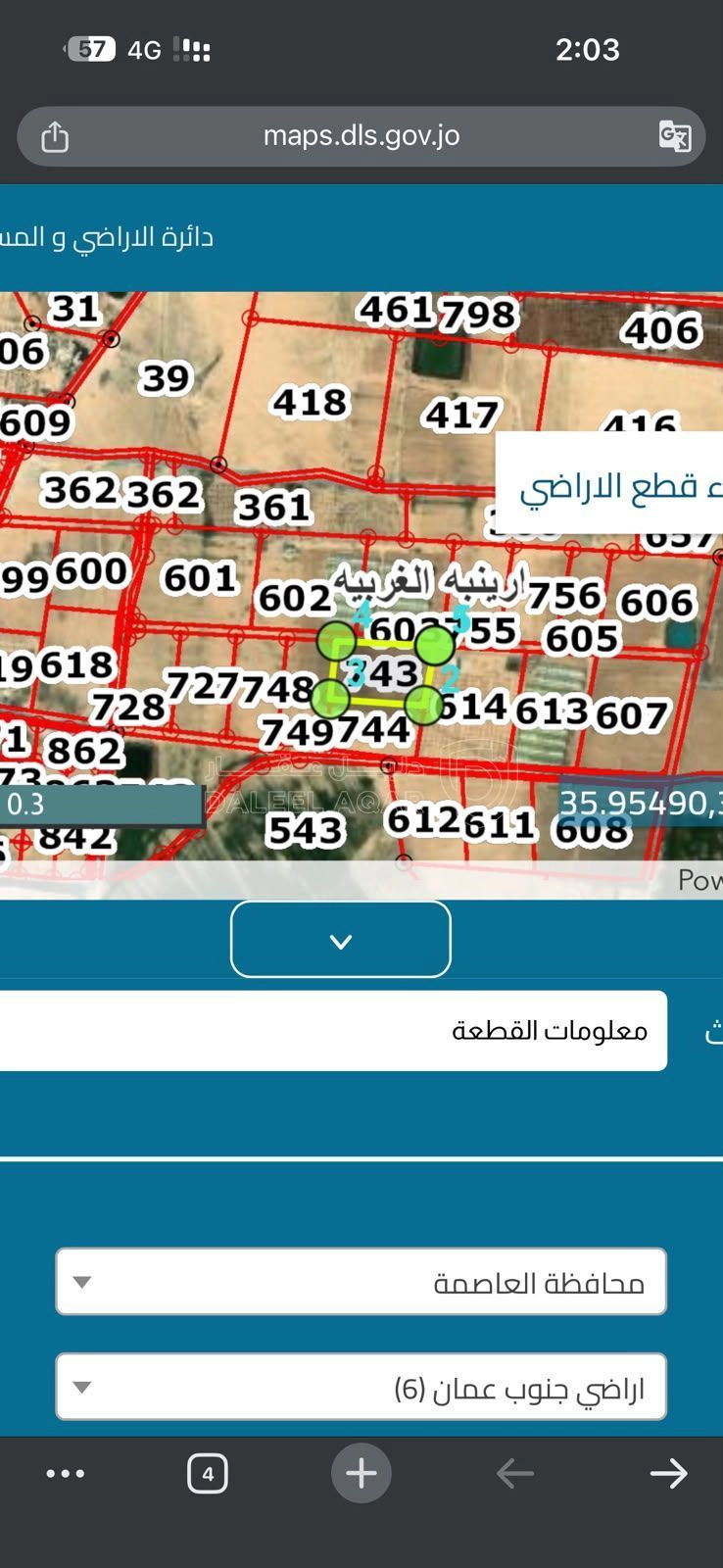
Task: Go back with the left arrow
Action: point(515,1473)
